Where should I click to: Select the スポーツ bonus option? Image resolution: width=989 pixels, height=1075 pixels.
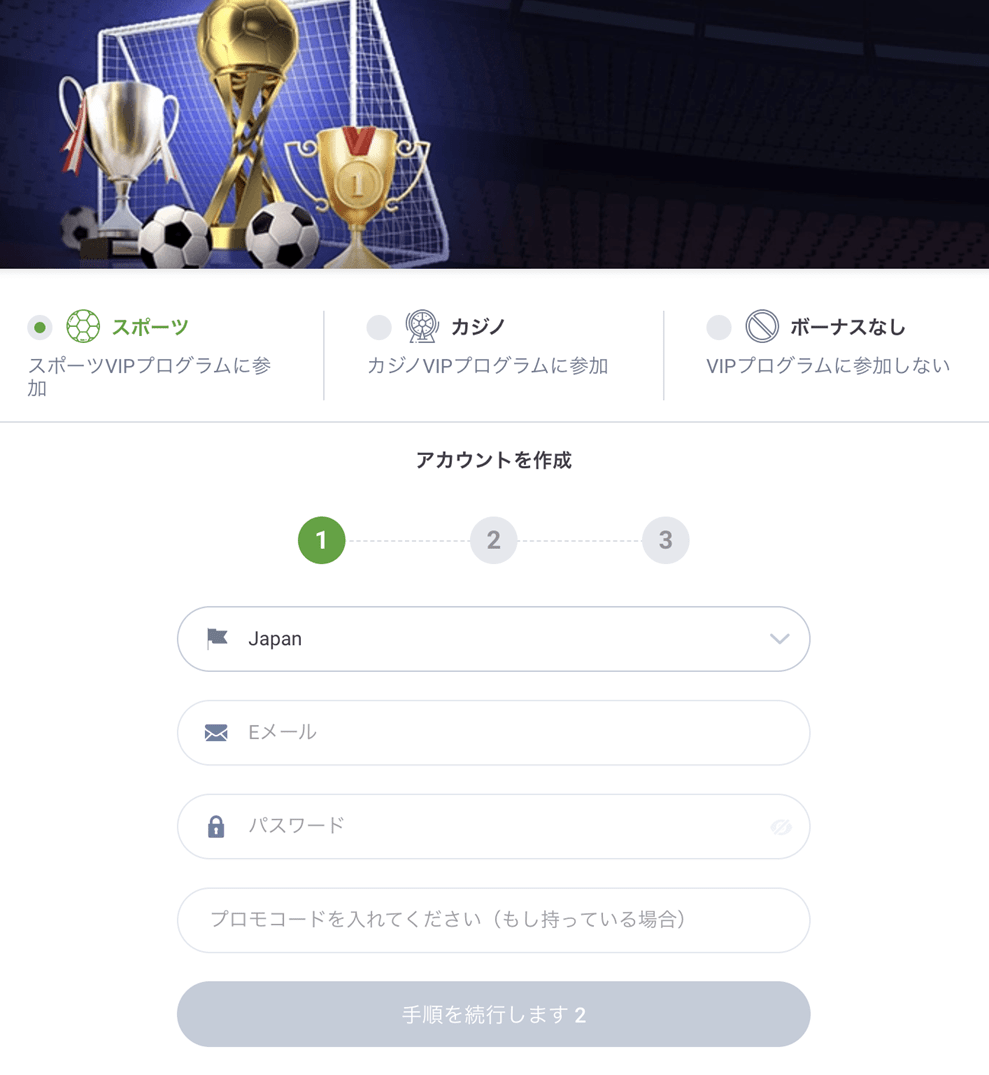40,327
